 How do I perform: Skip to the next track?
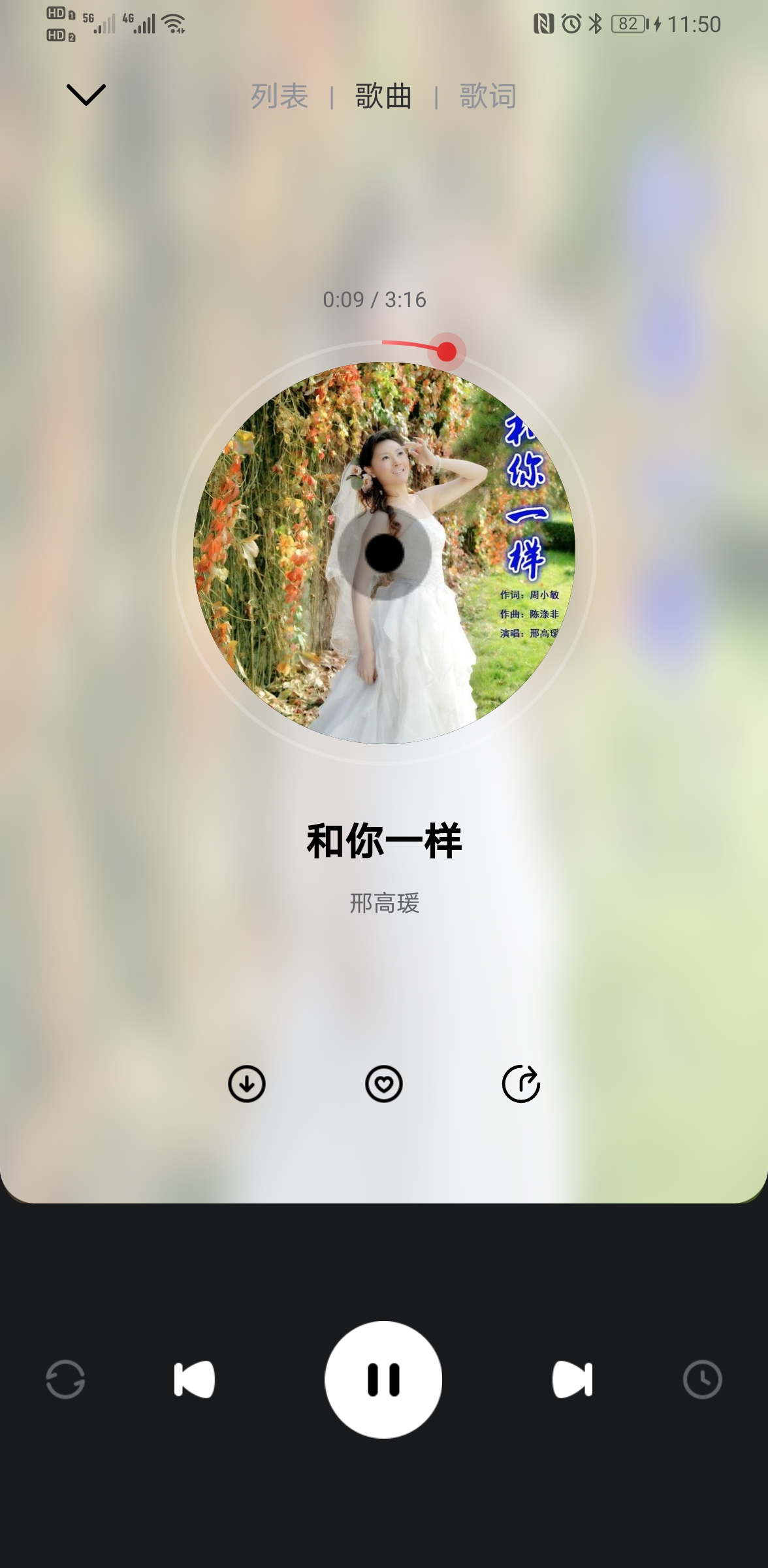tap(573, 1379)
